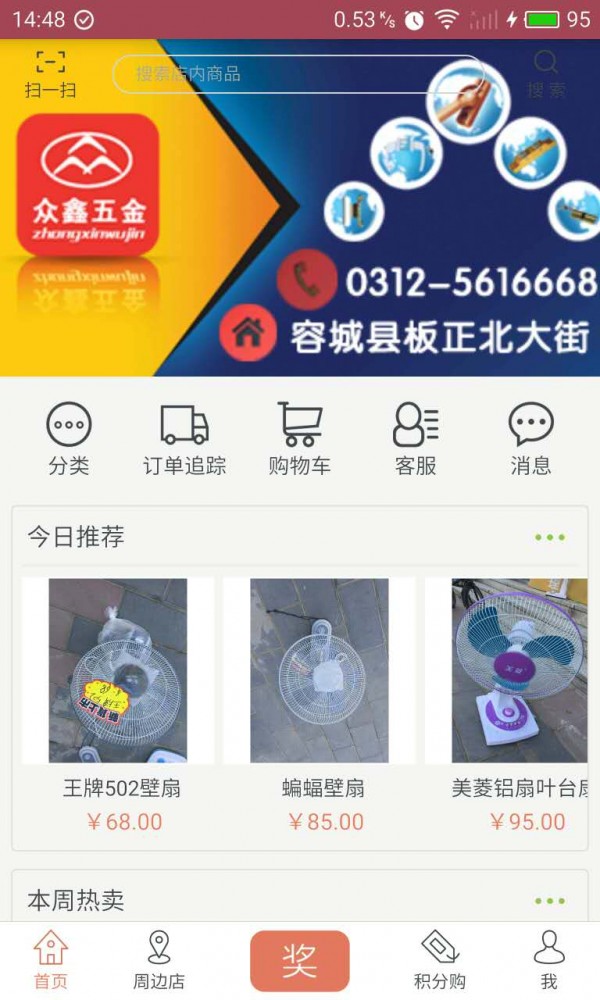Tap the 搜索 magnifier button

[546, 73]
